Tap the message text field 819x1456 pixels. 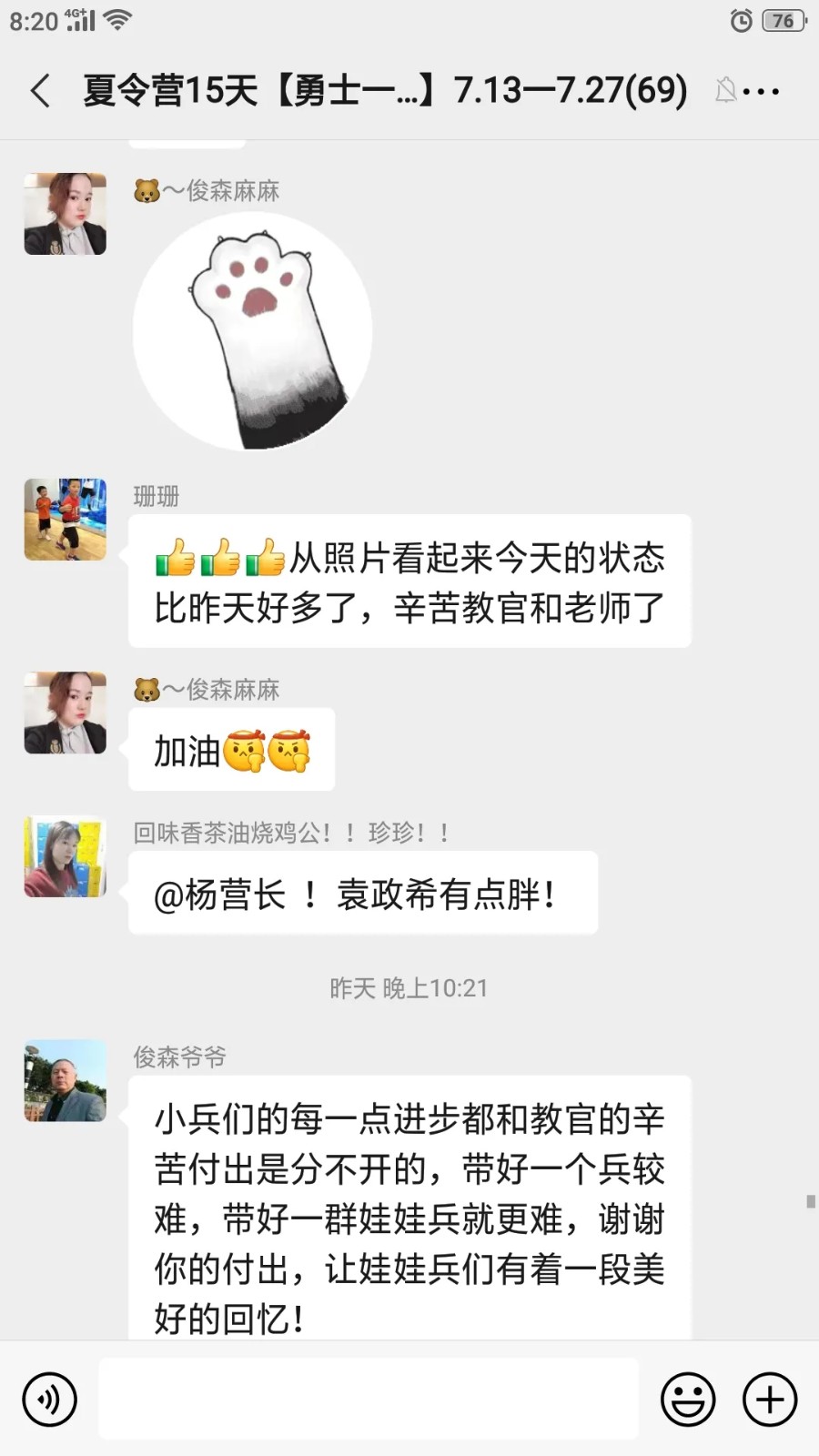pos(368,1400)
